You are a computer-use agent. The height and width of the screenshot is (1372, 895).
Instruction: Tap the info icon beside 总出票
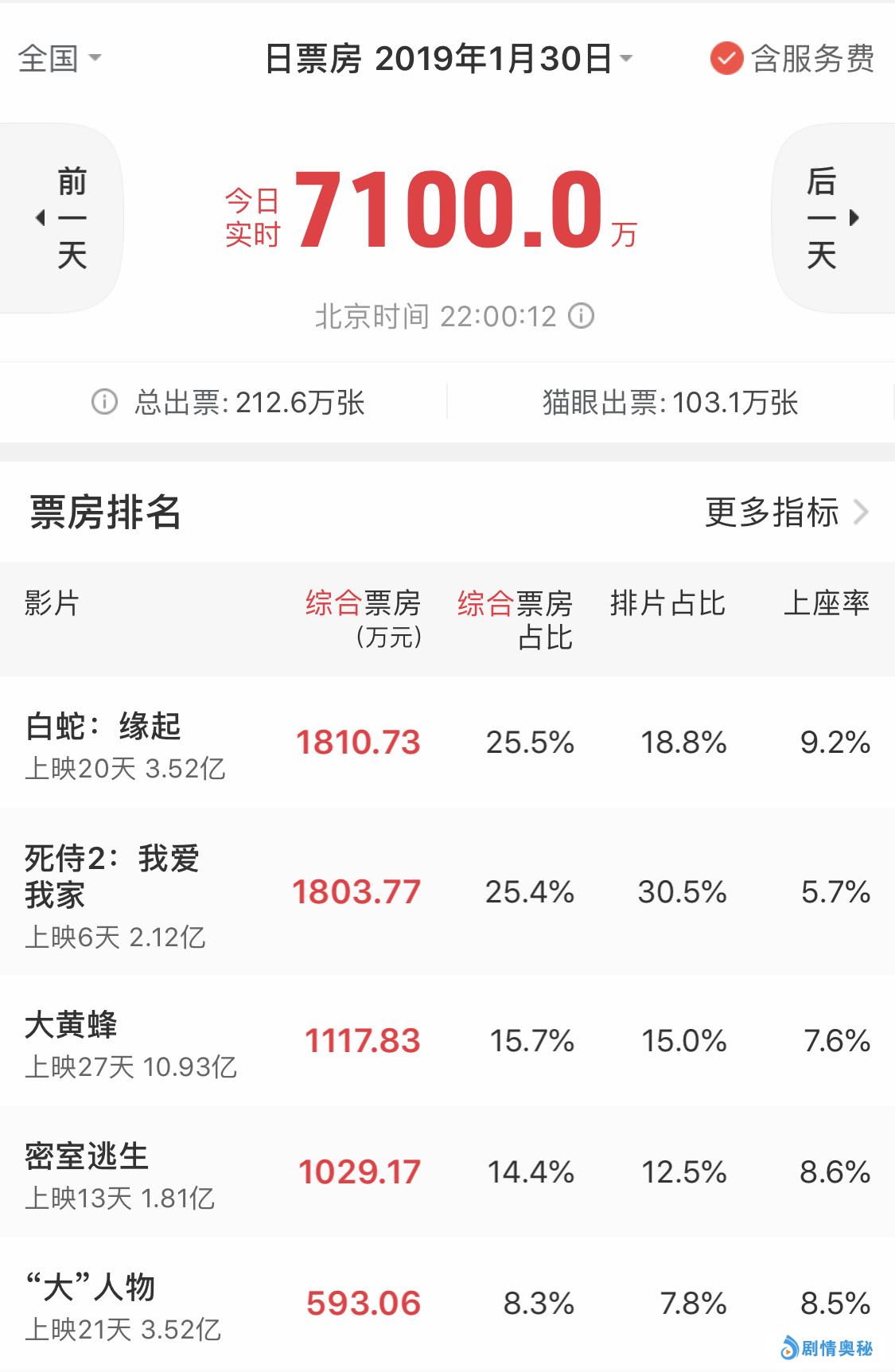104,402
